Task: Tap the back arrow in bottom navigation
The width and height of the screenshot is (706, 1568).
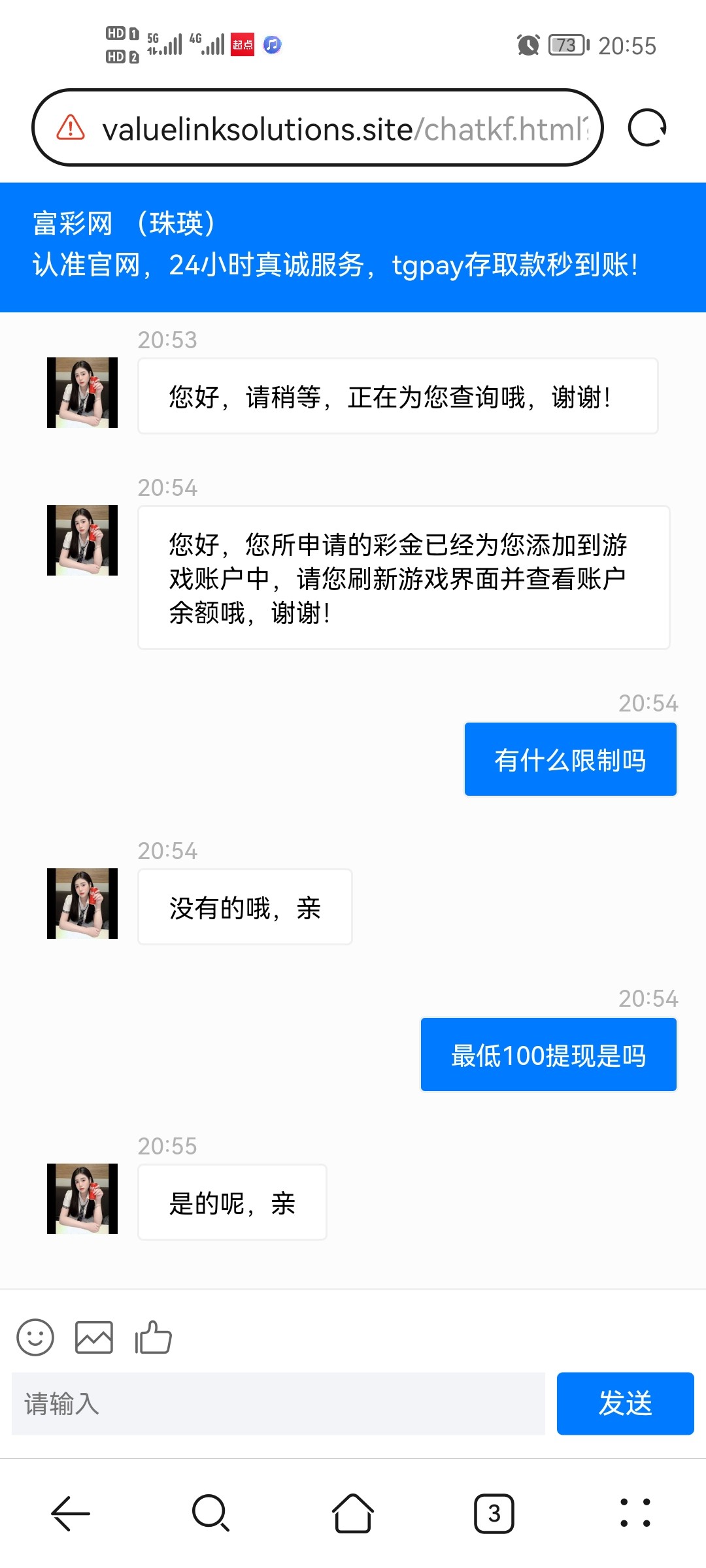Action: (70, 1514)
